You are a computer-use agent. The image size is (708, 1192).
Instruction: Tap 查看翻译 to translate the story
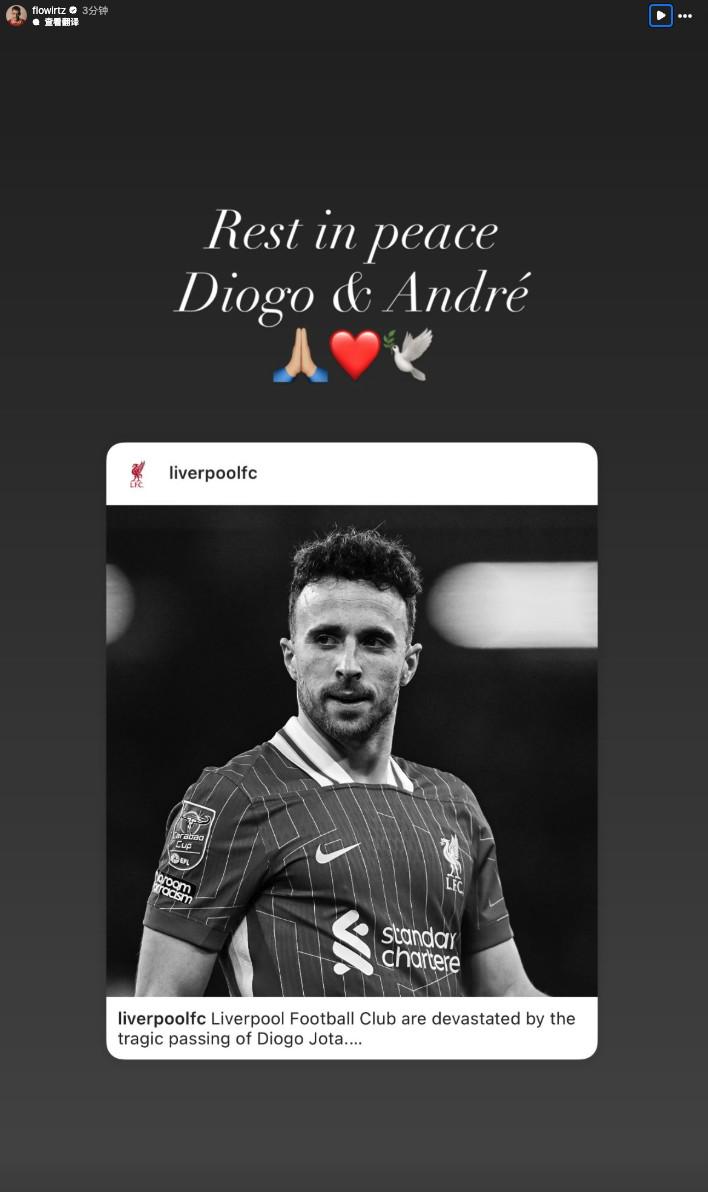(x=60, y=22)
